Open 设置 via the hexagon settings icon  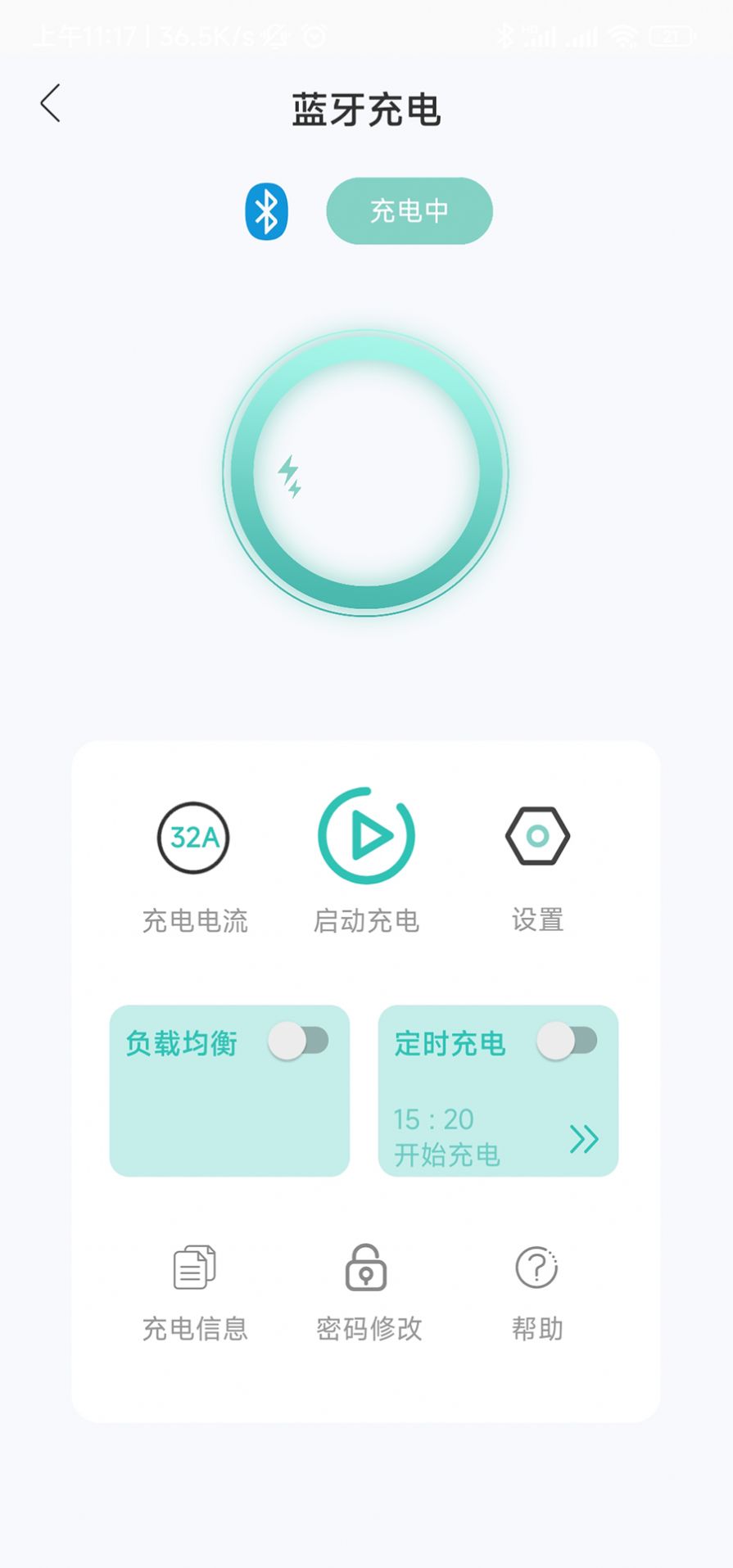click(x=537, y=837)
